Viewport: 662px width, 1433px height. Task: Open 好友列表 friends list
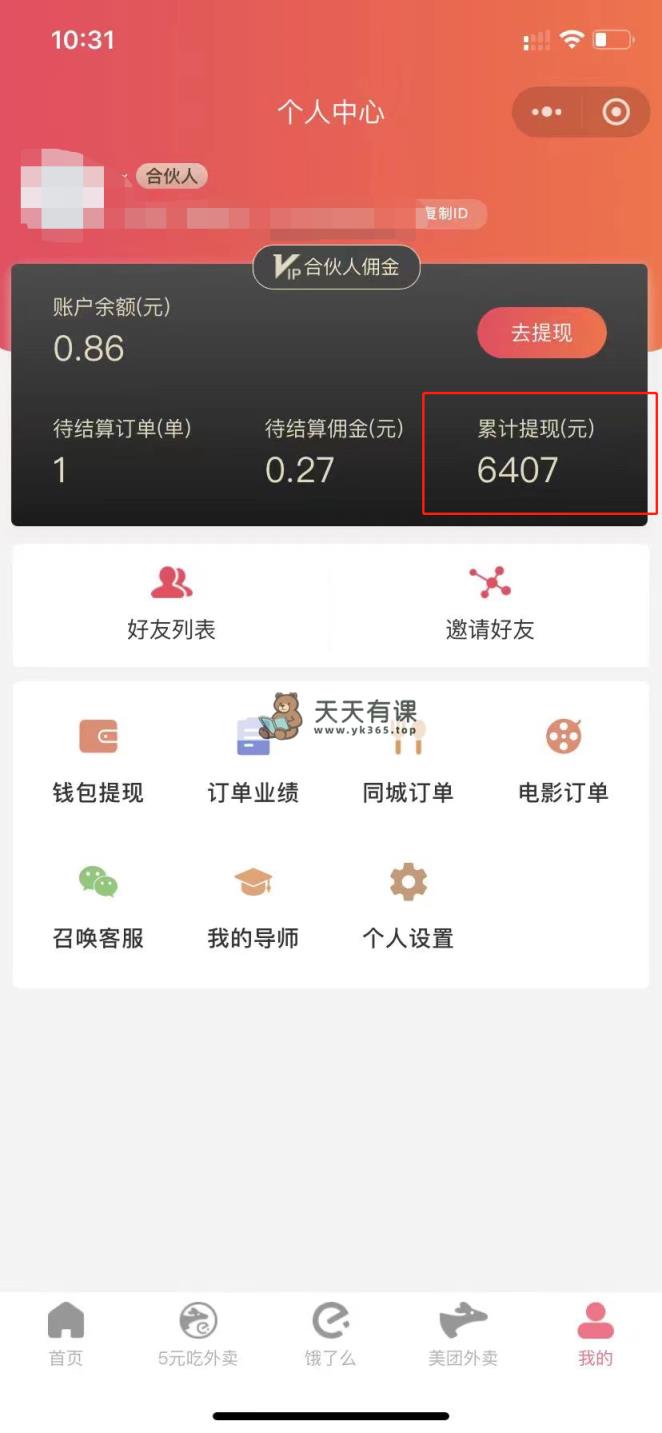coord(171,604)
